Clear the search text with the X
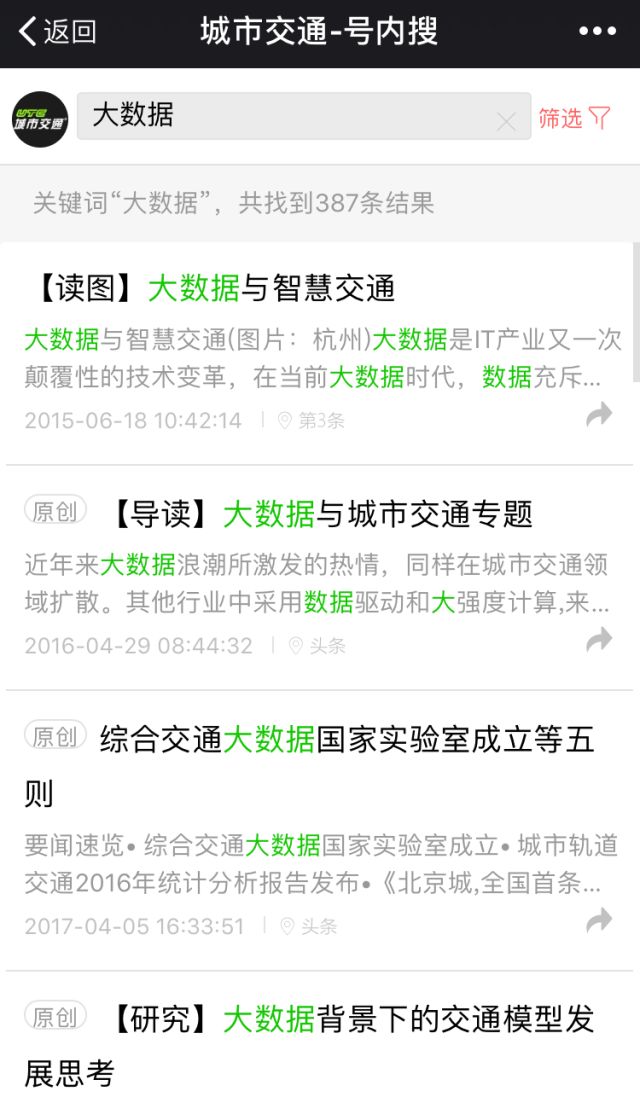 [x=507, y=122]
